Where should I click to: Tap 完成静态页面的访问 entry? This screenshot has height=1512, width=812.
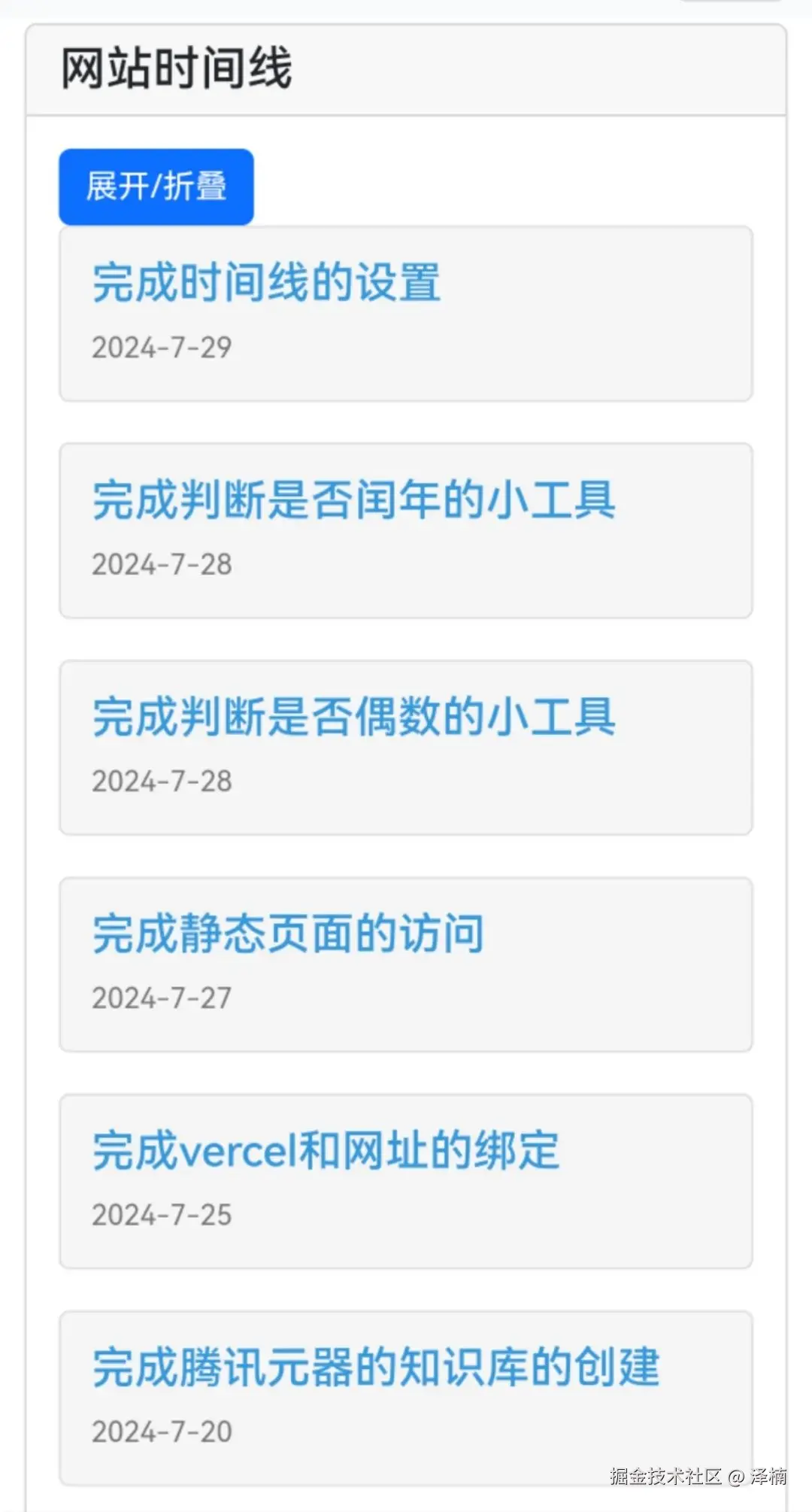point(287,934)
